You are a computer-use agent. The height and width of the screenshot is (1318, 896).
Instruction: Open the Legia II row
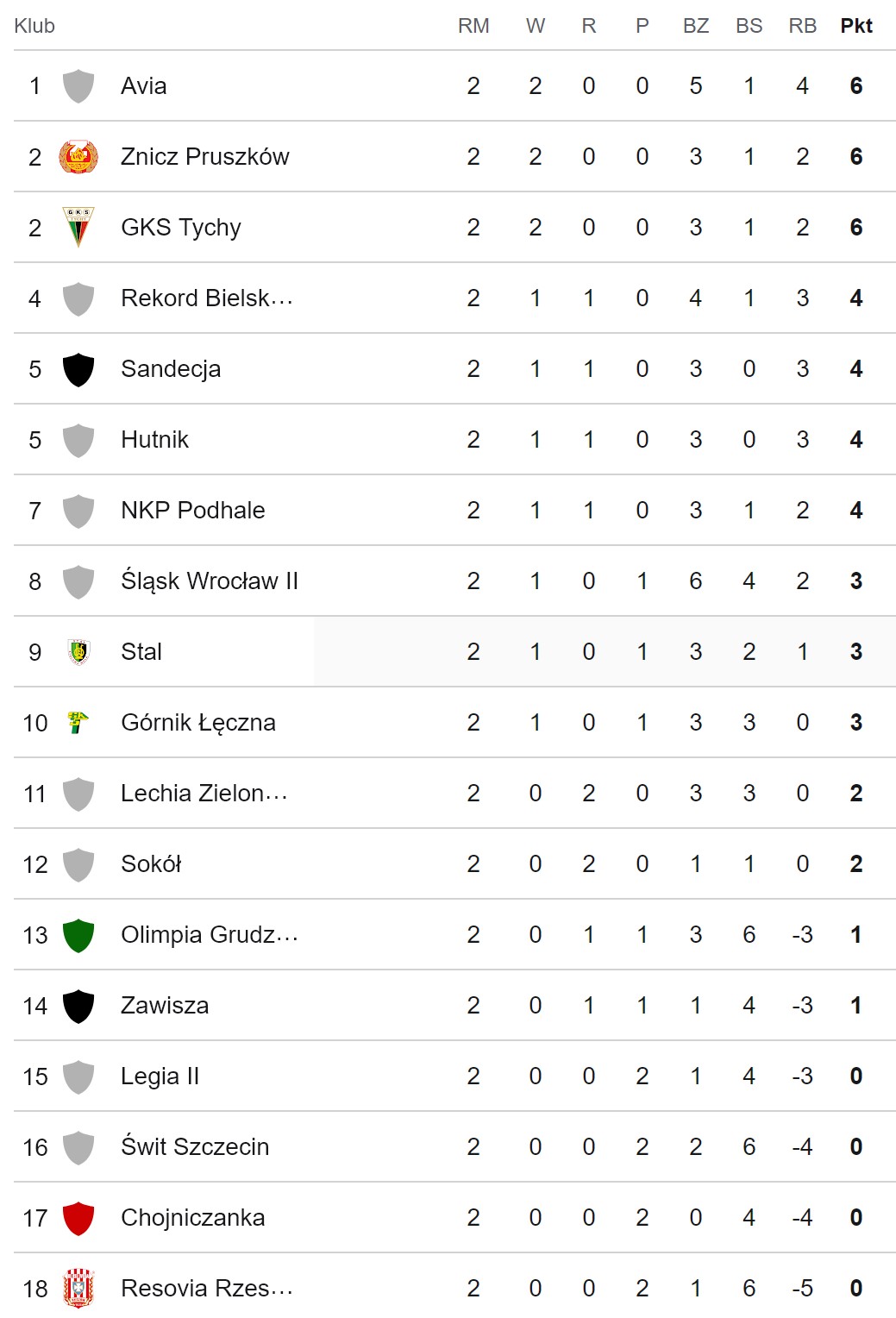[x=454, y=1076]
